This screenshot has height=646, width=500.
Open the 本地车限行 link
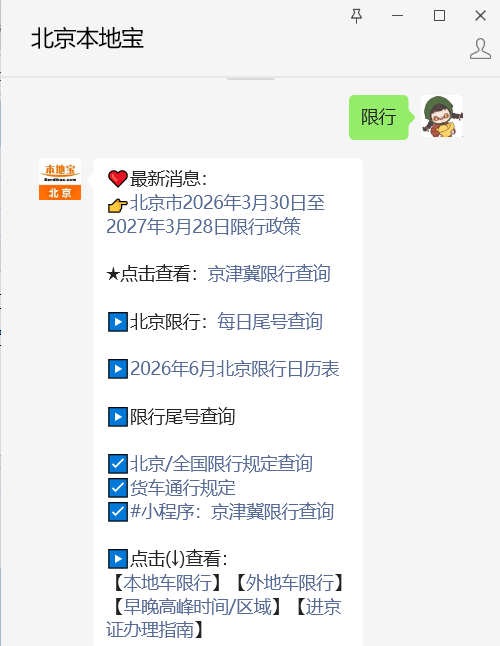[x=167, y=583]
